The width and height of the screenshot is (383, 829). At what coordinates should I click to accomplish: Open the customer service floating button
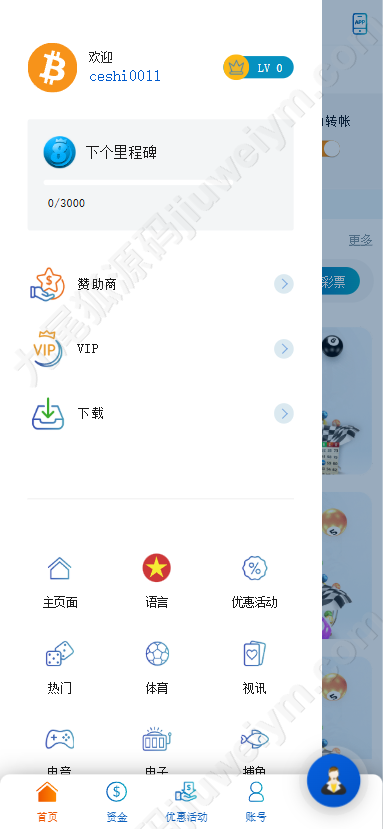click(333, 780)
